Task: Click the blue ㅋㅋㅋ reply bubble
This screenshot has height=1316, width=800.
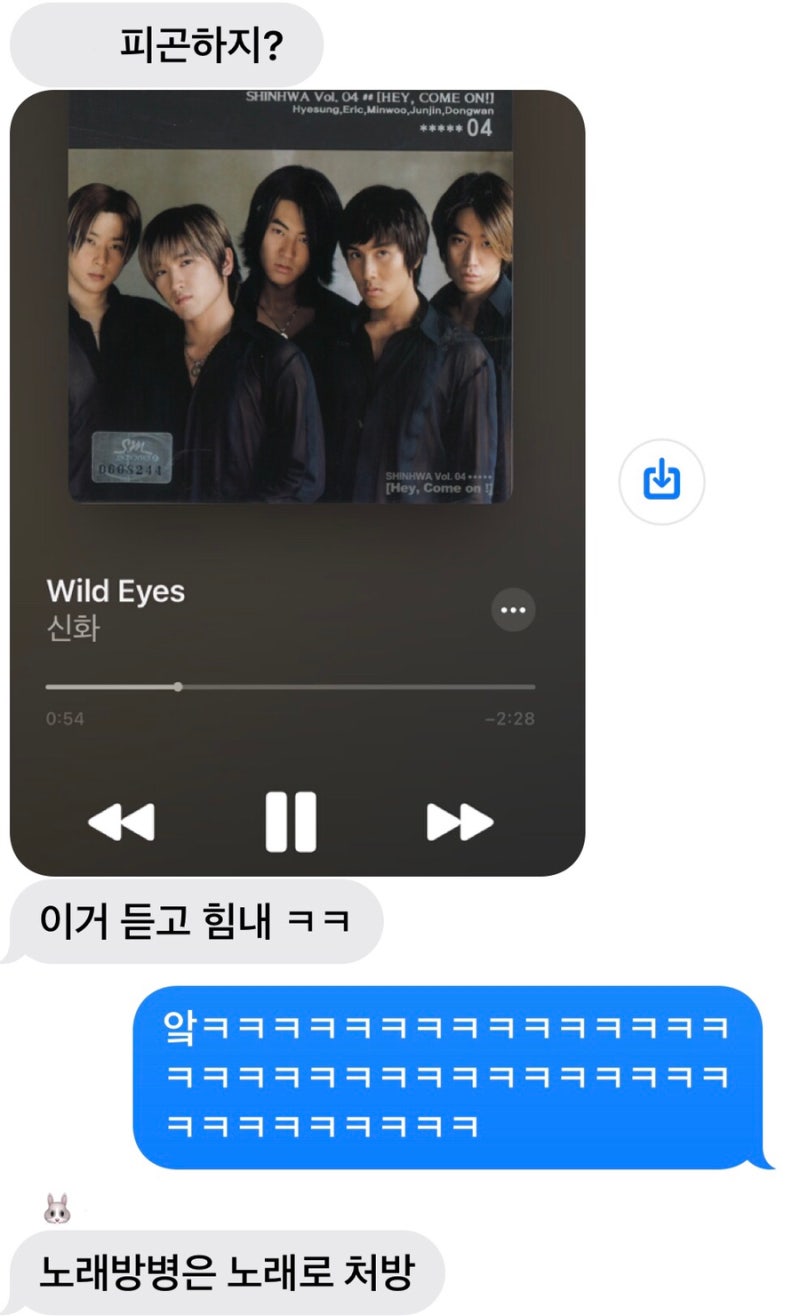Action: [460, 1073]
